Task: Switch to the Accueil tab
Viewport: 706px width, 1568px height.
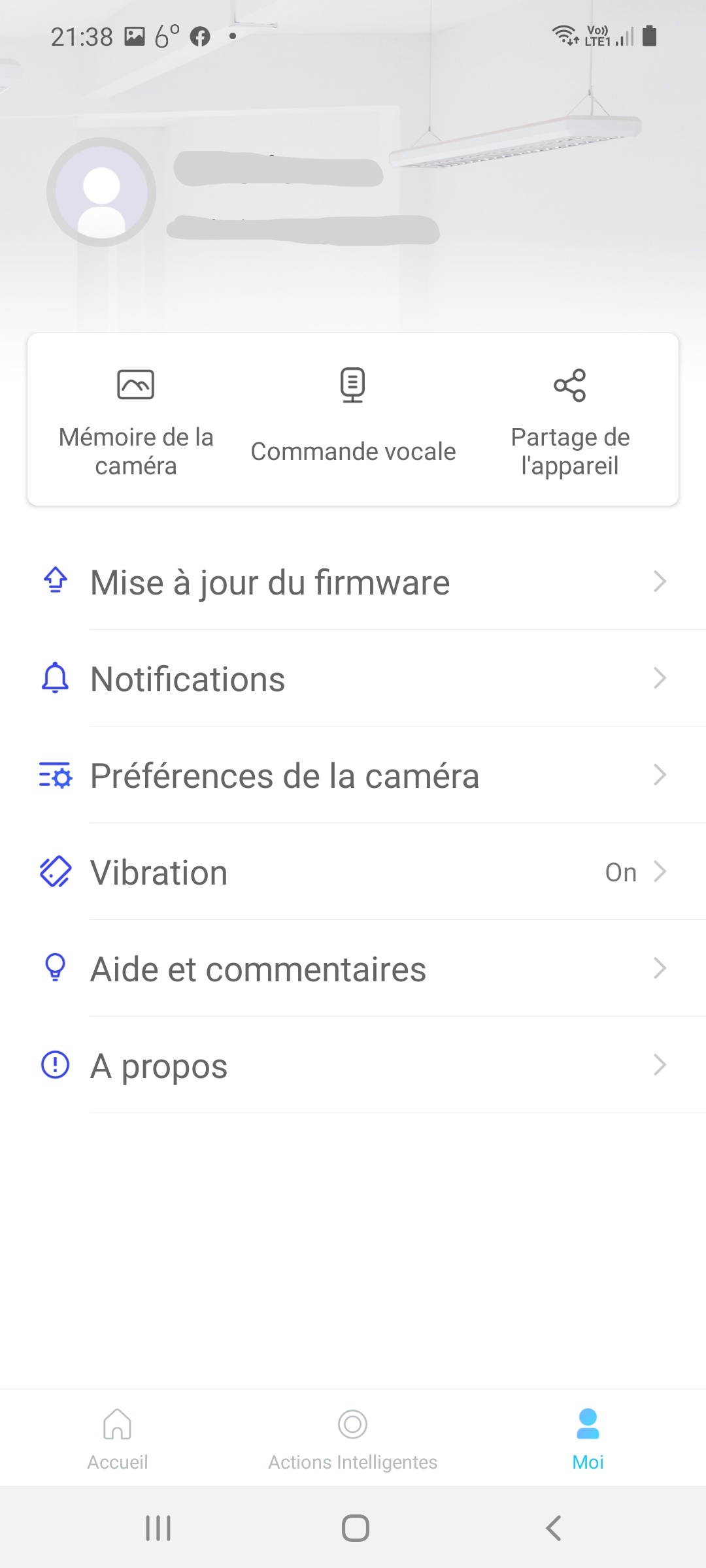Action: (118, 1439)
